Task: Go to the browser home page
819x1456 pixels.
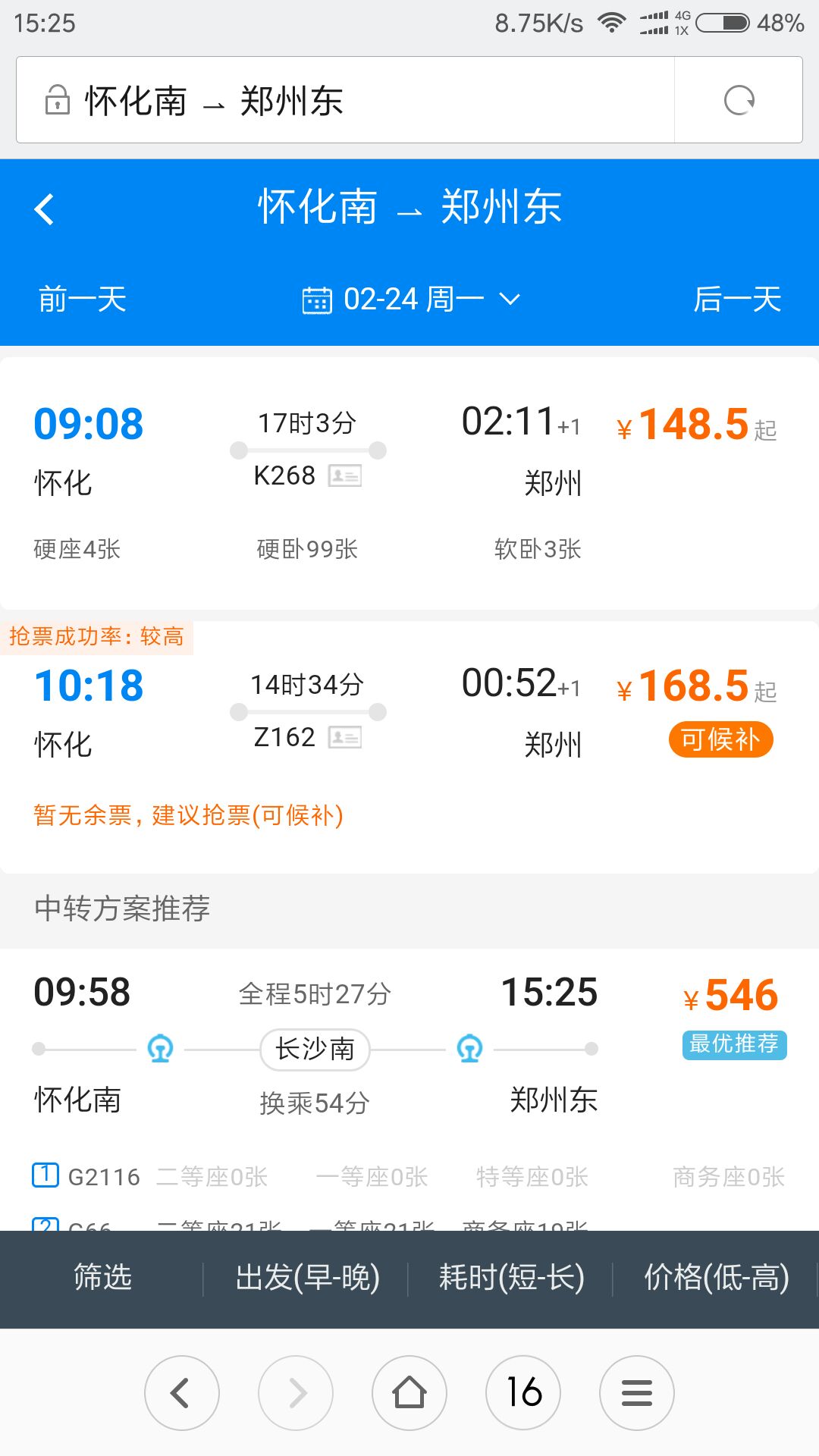Action: pyautogui.click(x=409, y=1393)
